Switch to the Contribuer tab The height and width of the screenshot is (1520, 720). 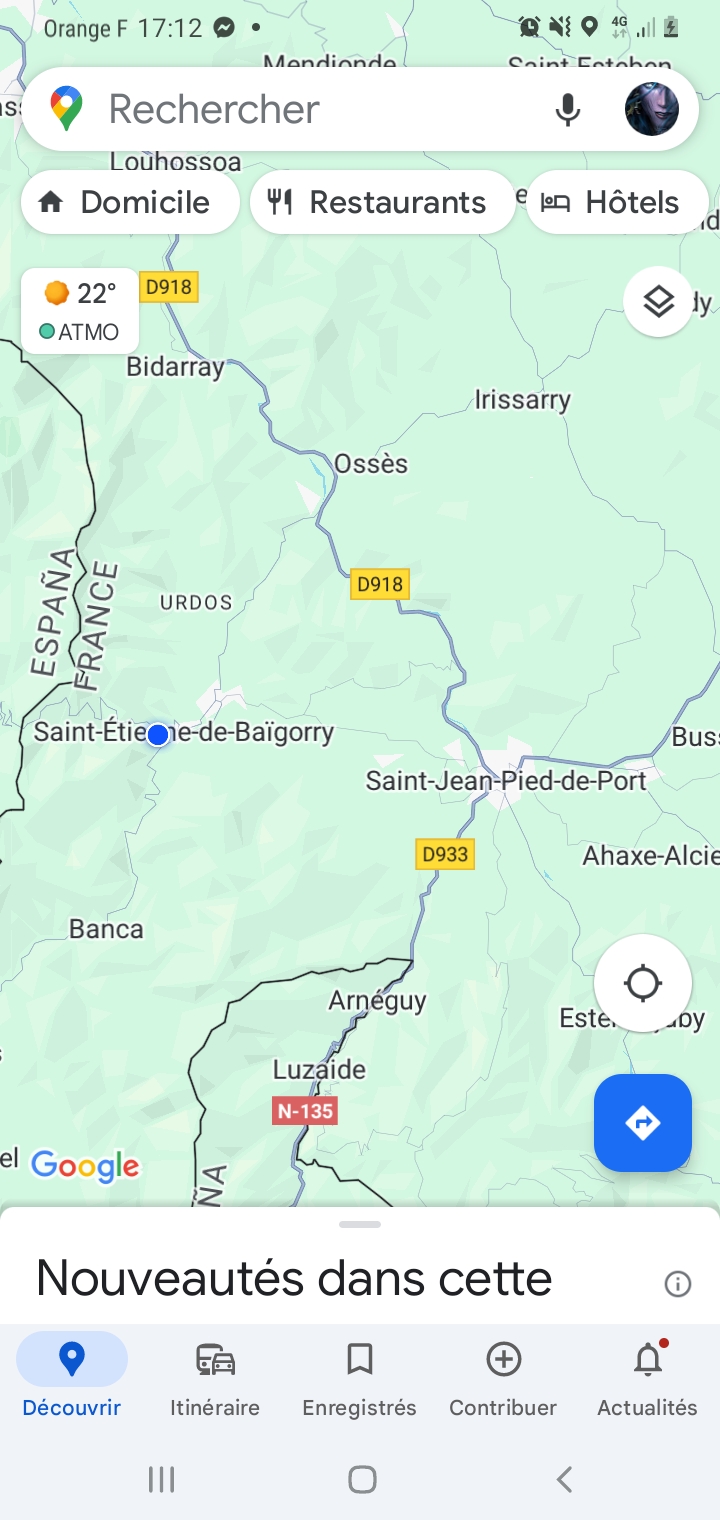click(x=503, y=1377)
